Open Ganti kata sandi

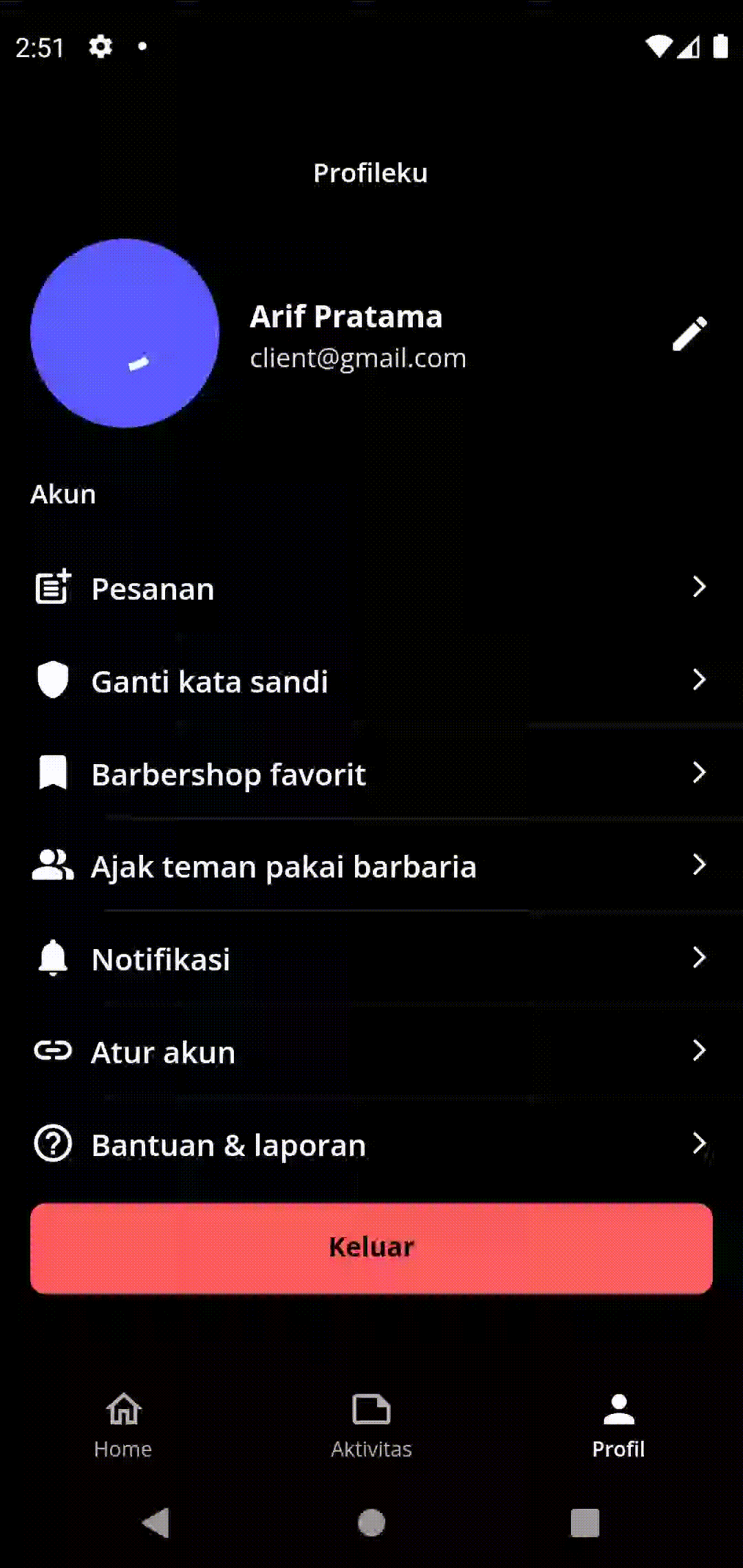pyautogui.click(x=371, y=682)
